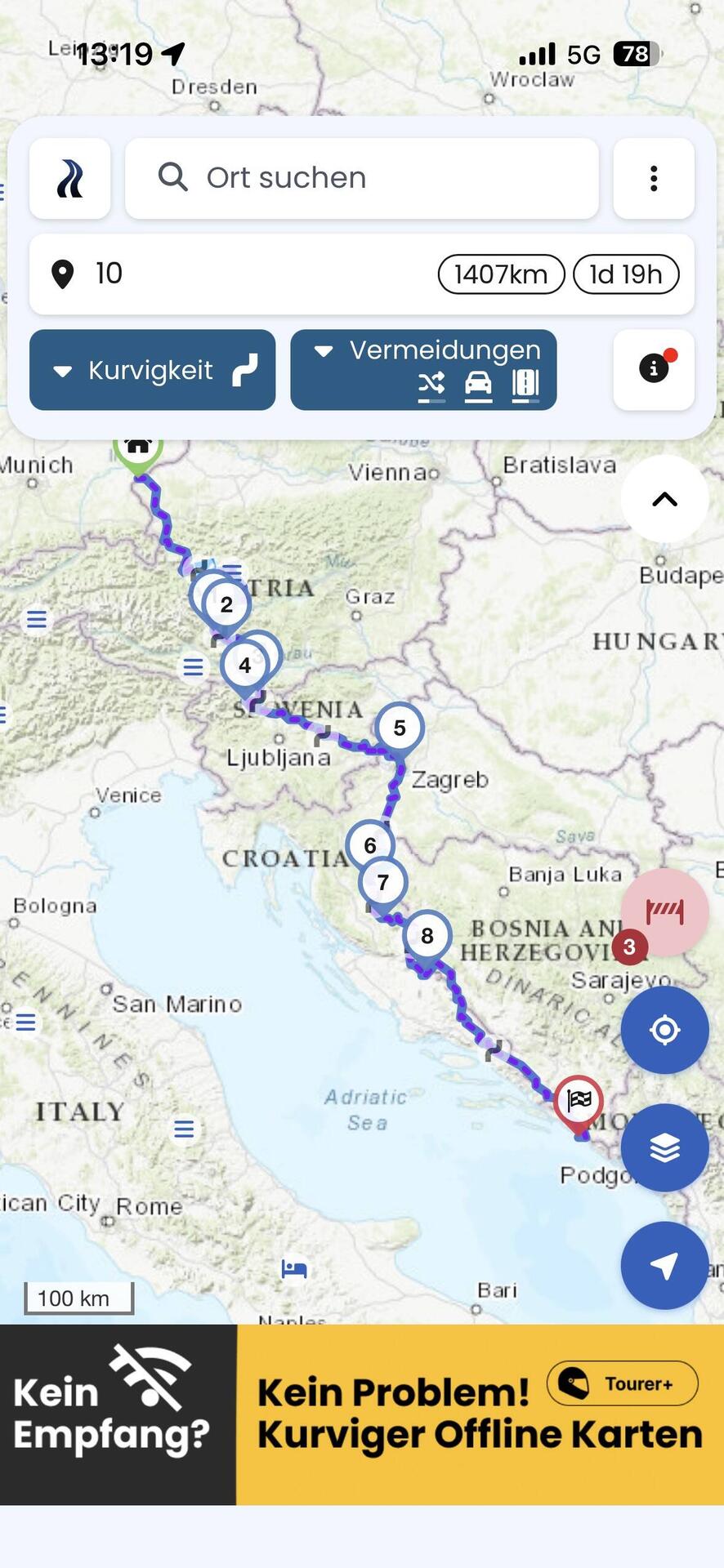
Task: Tap the destination flag marker
Action: [579, 1102]
